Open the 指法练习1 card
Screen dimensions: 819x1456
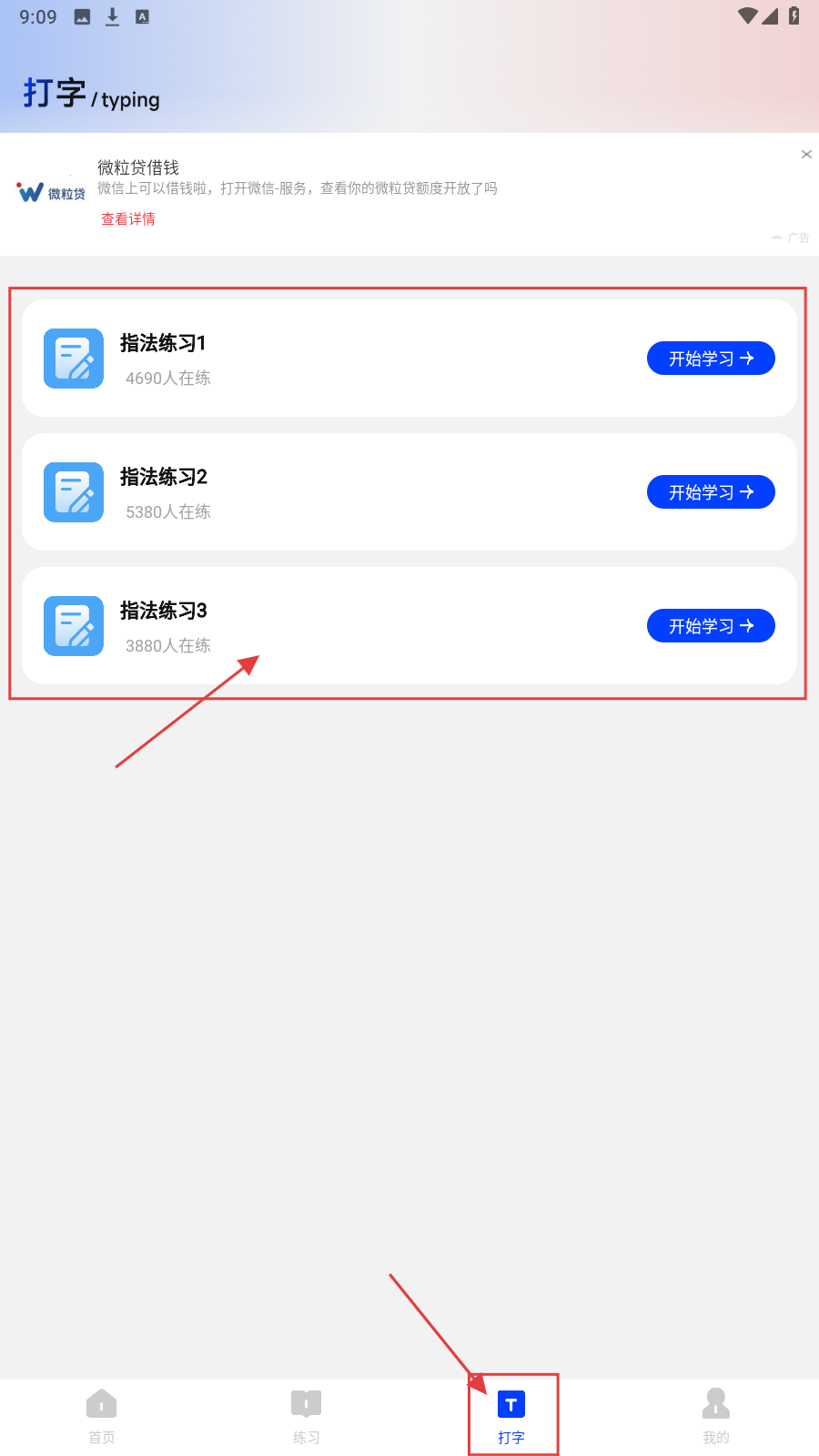364,359
